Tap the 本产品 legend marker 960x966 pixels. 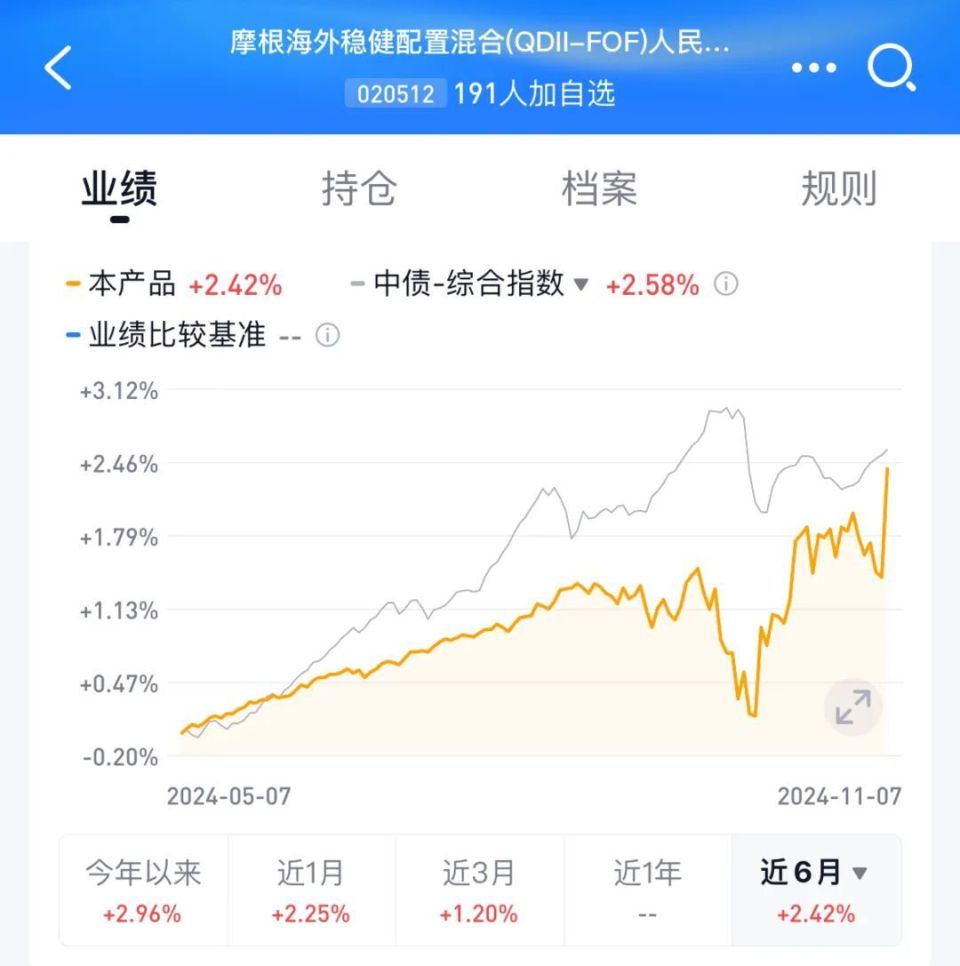click(73, 285)
